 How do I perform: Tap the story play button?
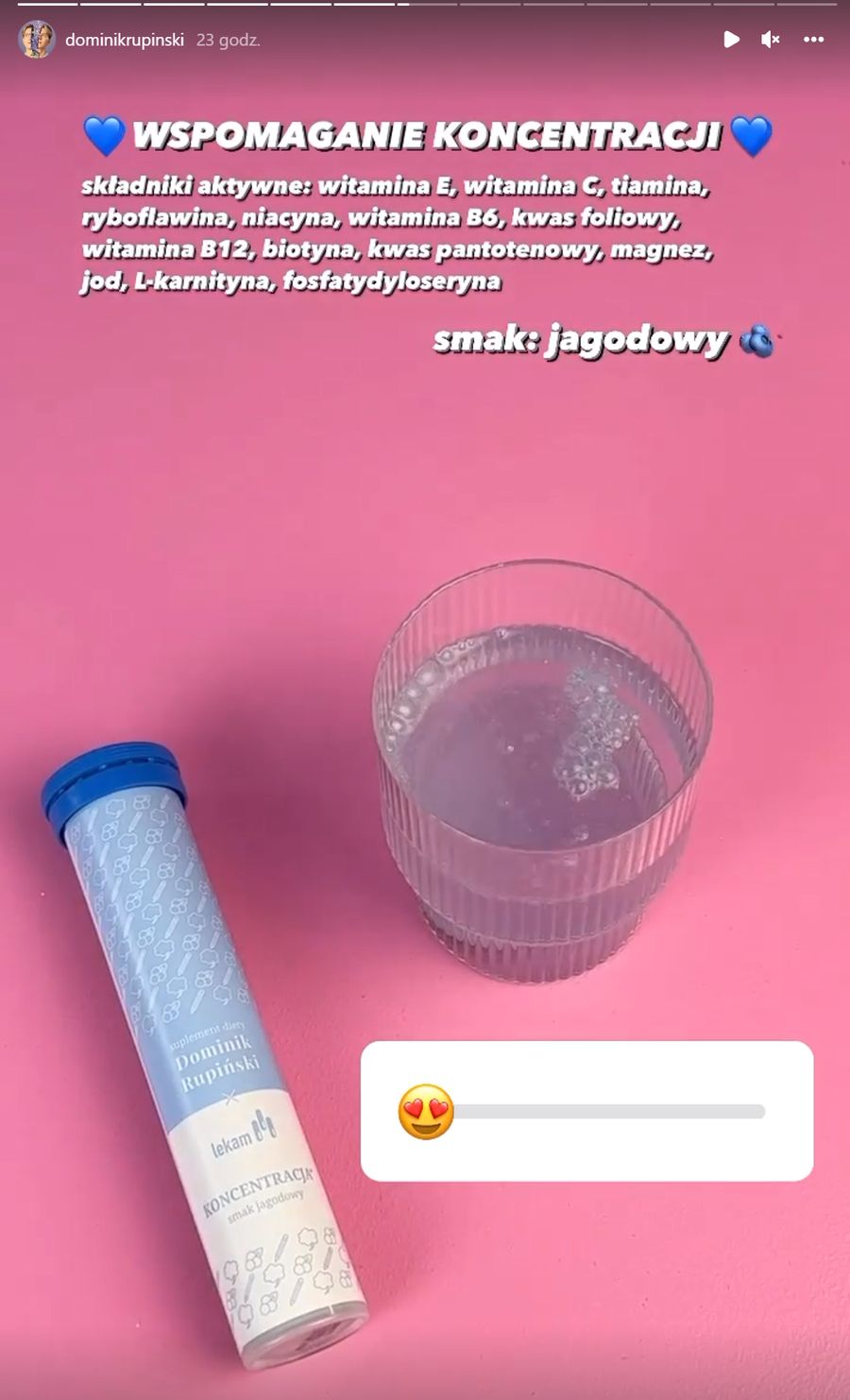(731, 39)
